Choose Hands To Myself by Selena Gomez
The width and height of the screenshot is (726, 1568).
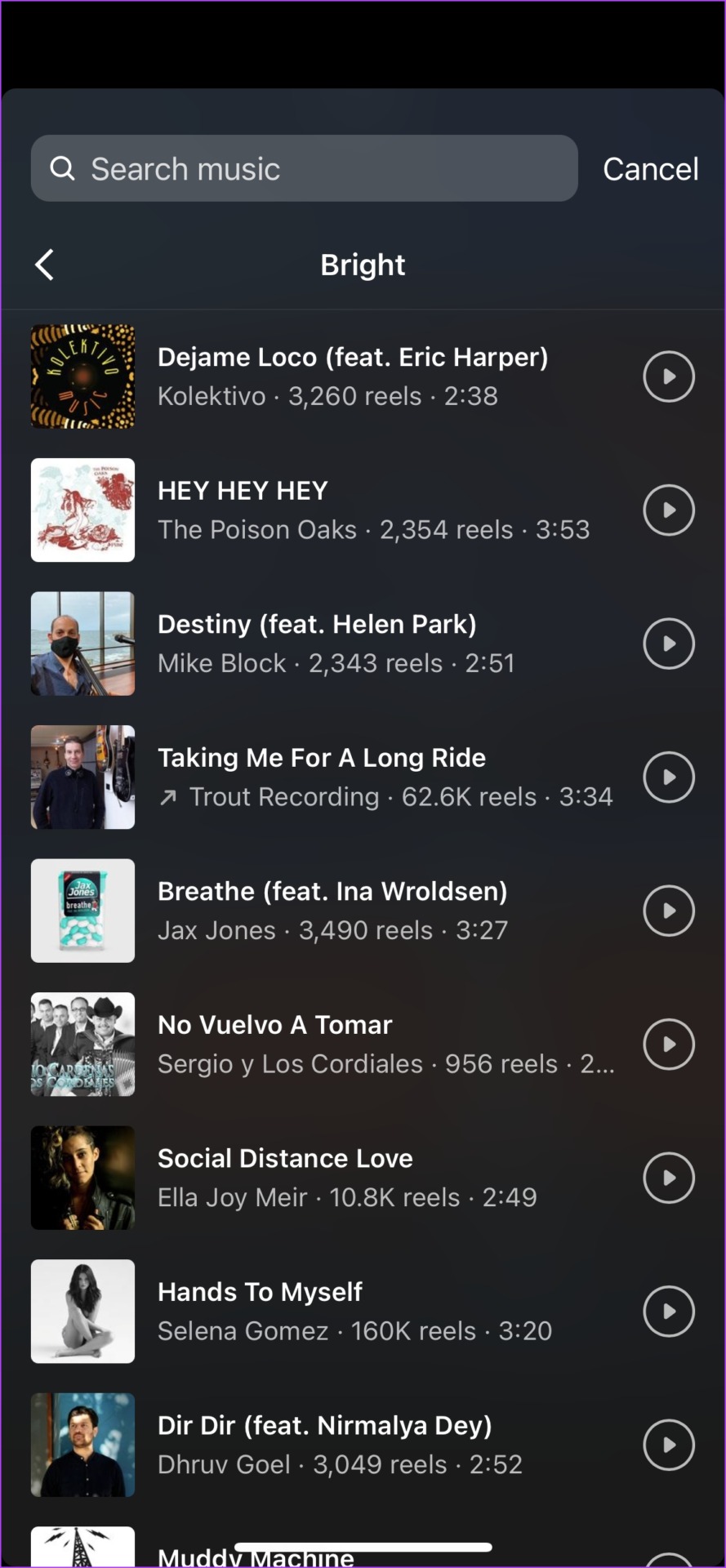pos(354,1312)
